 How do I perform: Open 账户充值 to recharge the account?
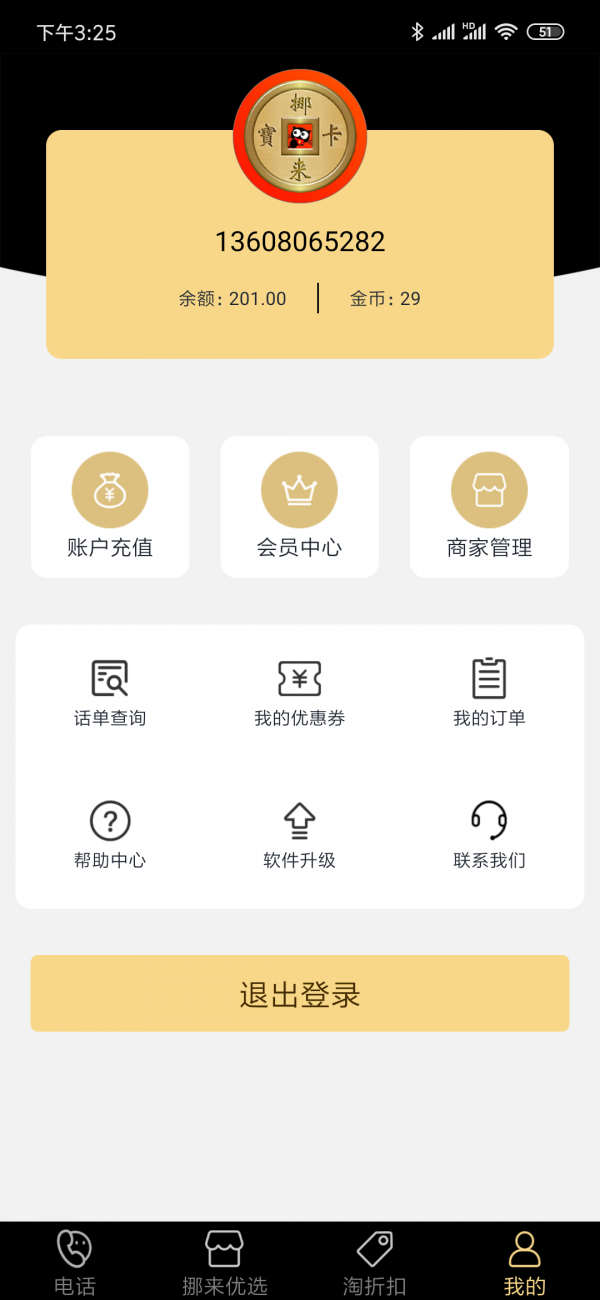click(x=110, y=507)
